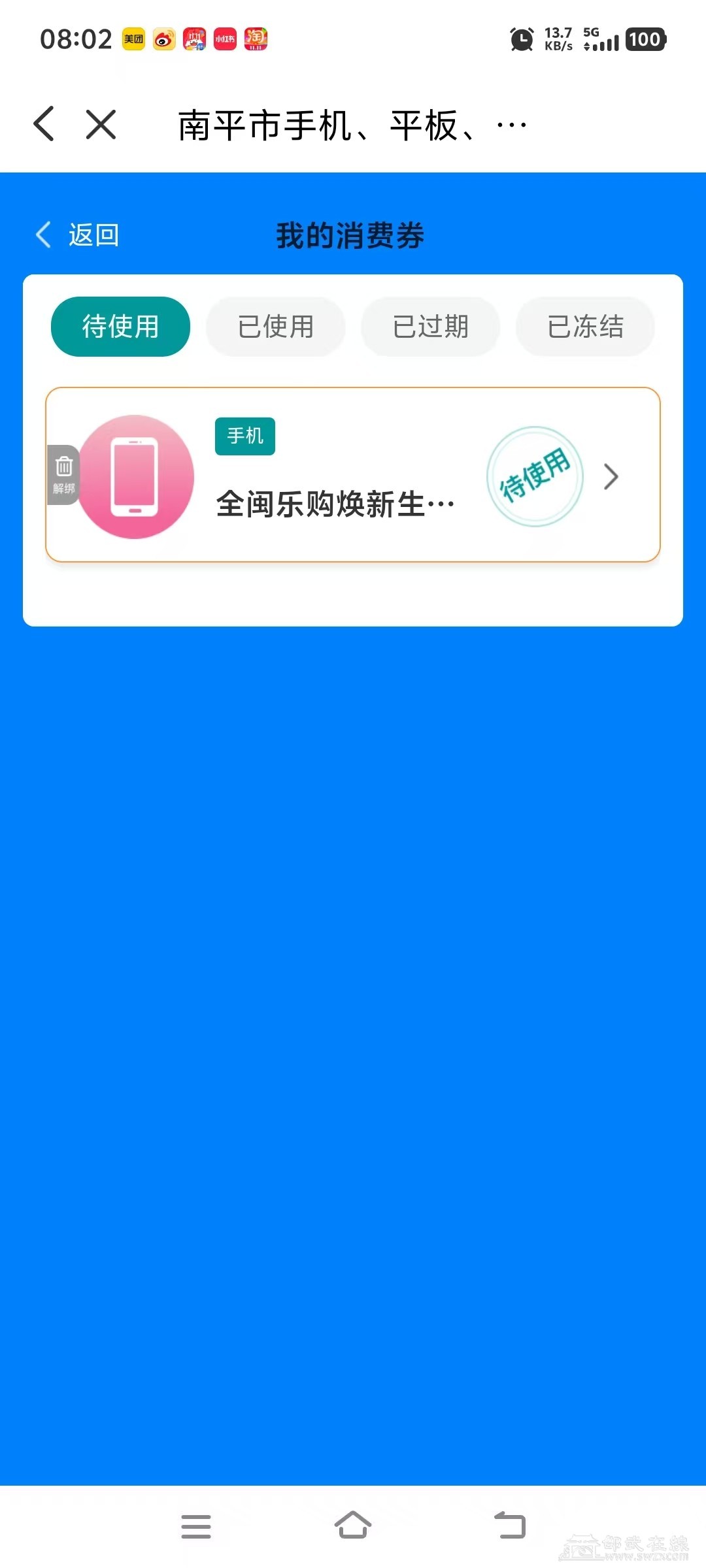The width and height of the screenshot is (706, 1568).
Task: Tap the chevron arrow on the coupon card
Action: (611, 477)
